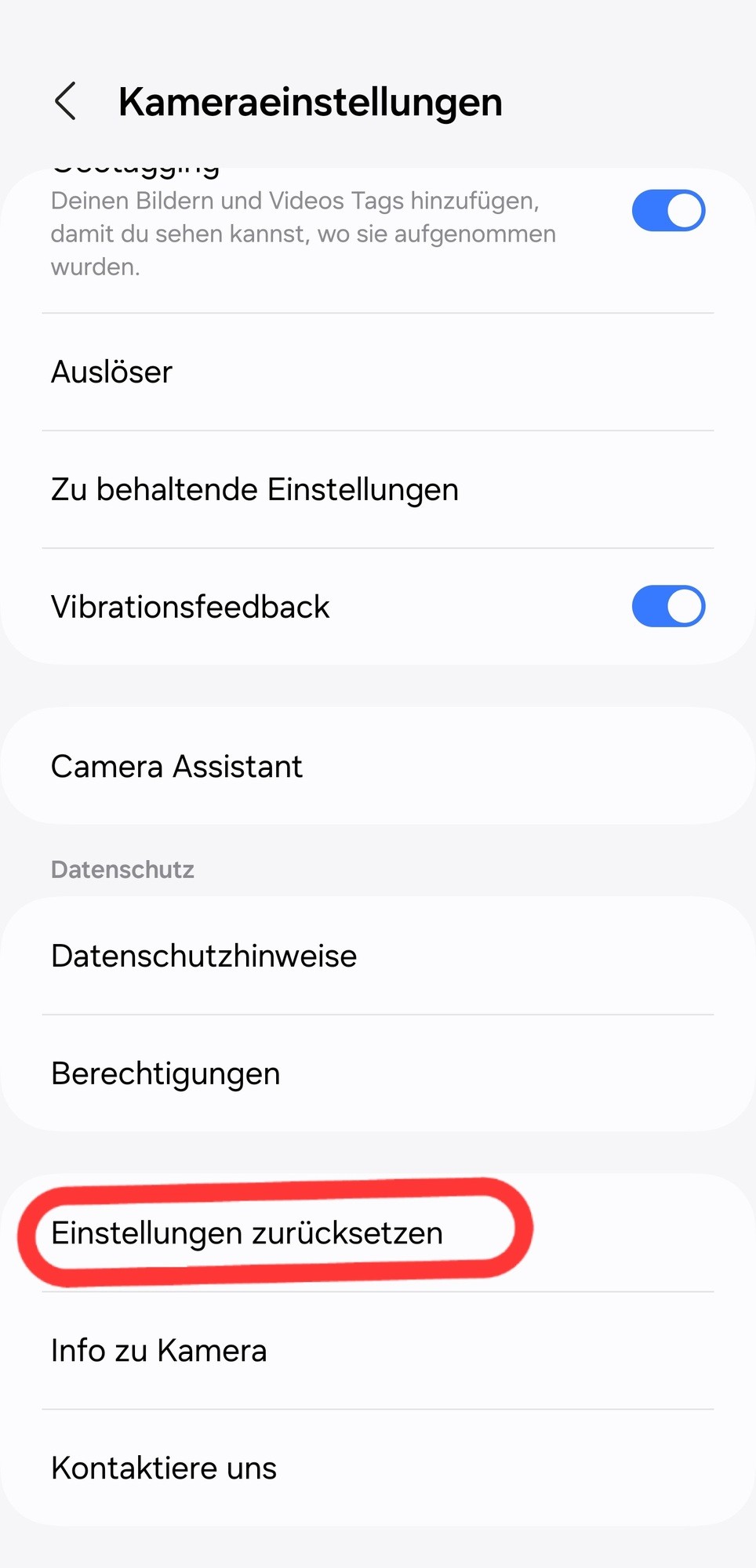Tap Kontaktiere uns
756x1568 pixels.
376,1468
